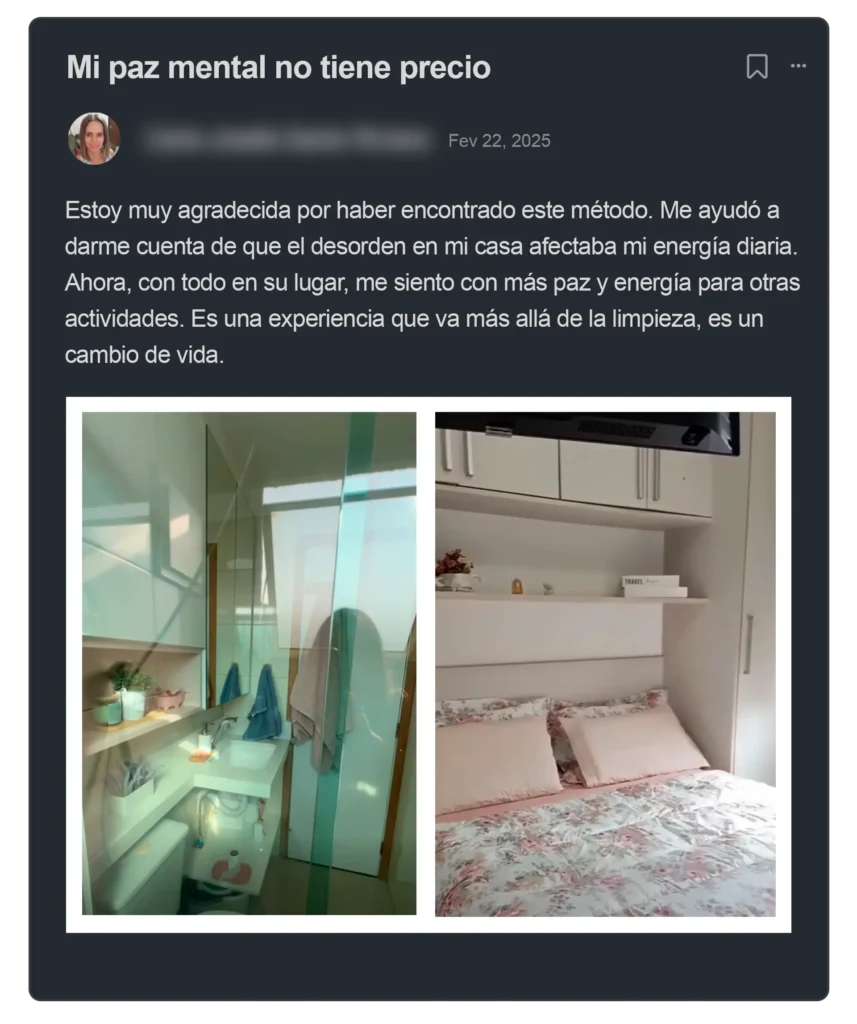
Task: Open the attached bathroom and bedroom photo
Action: [x=428, y=664]
